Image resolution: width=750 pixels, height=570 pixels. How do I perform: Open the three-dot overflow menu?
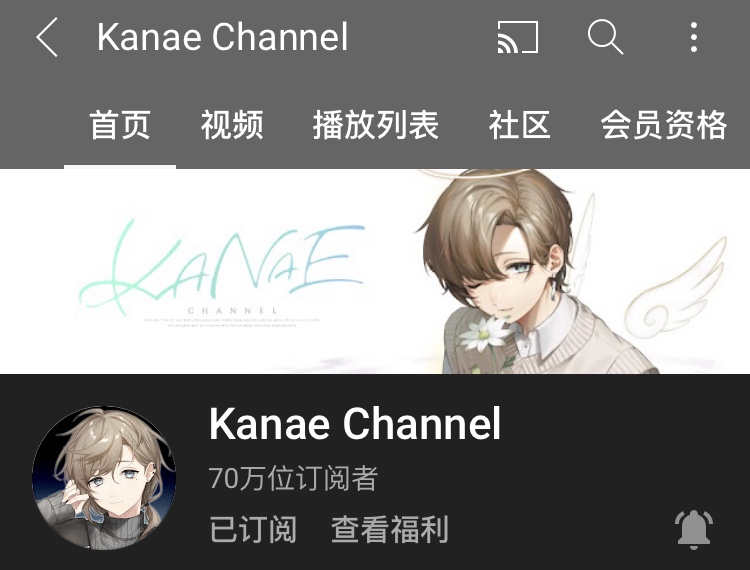[693, 38]
